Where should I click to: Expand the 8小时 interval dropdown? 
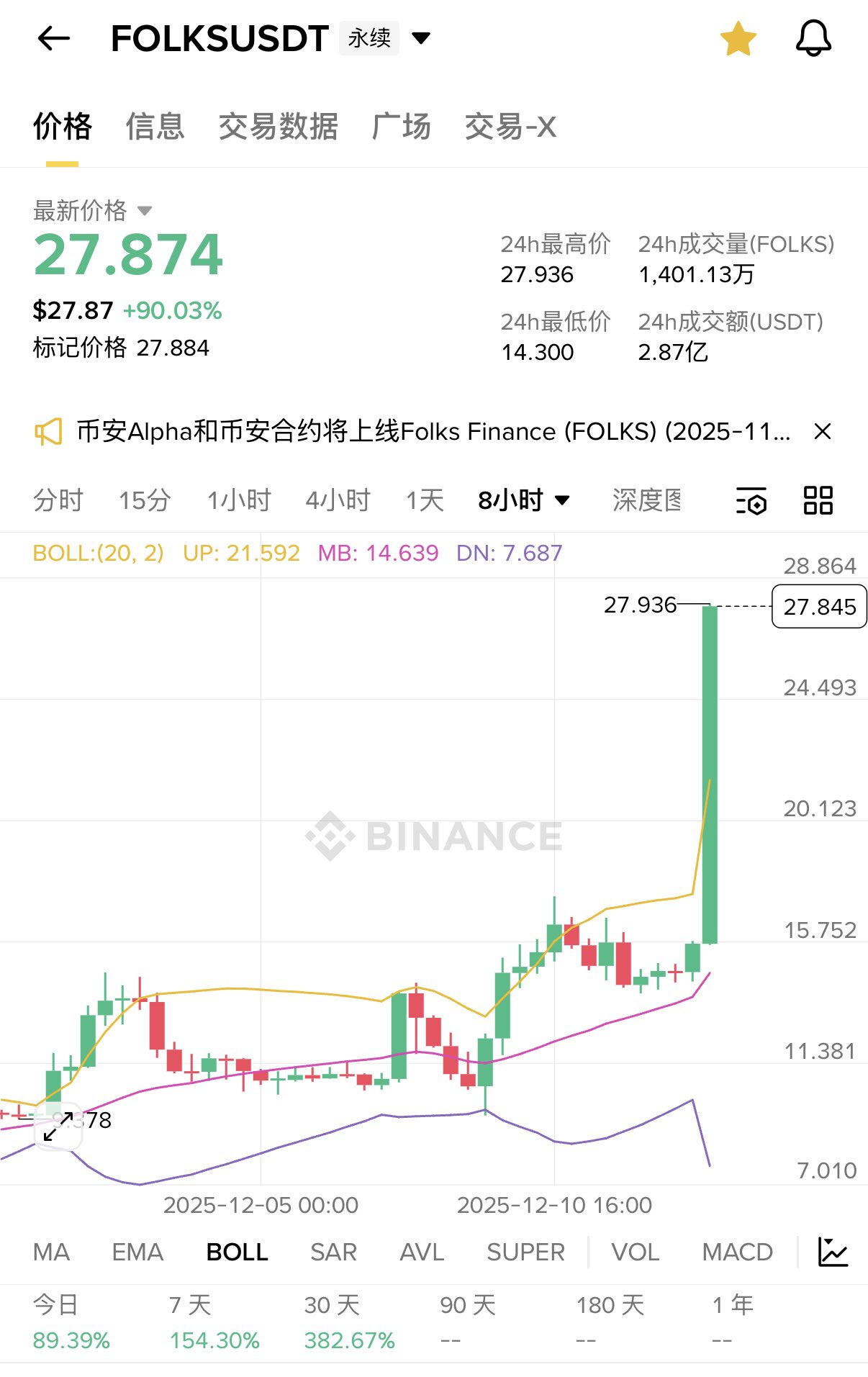(x=523, y=500)
